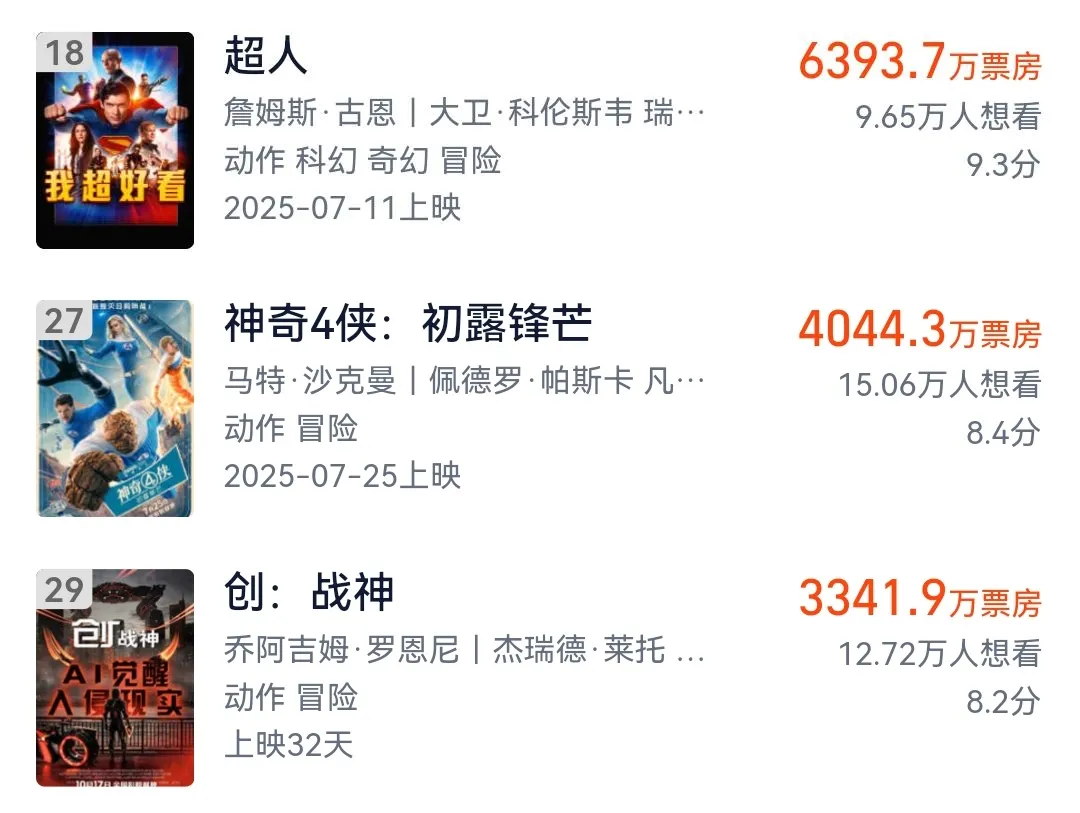Viewport: 1080px width, 813px height.
Task: Select the 创:战神 movie row
Action: pos(309,593)
